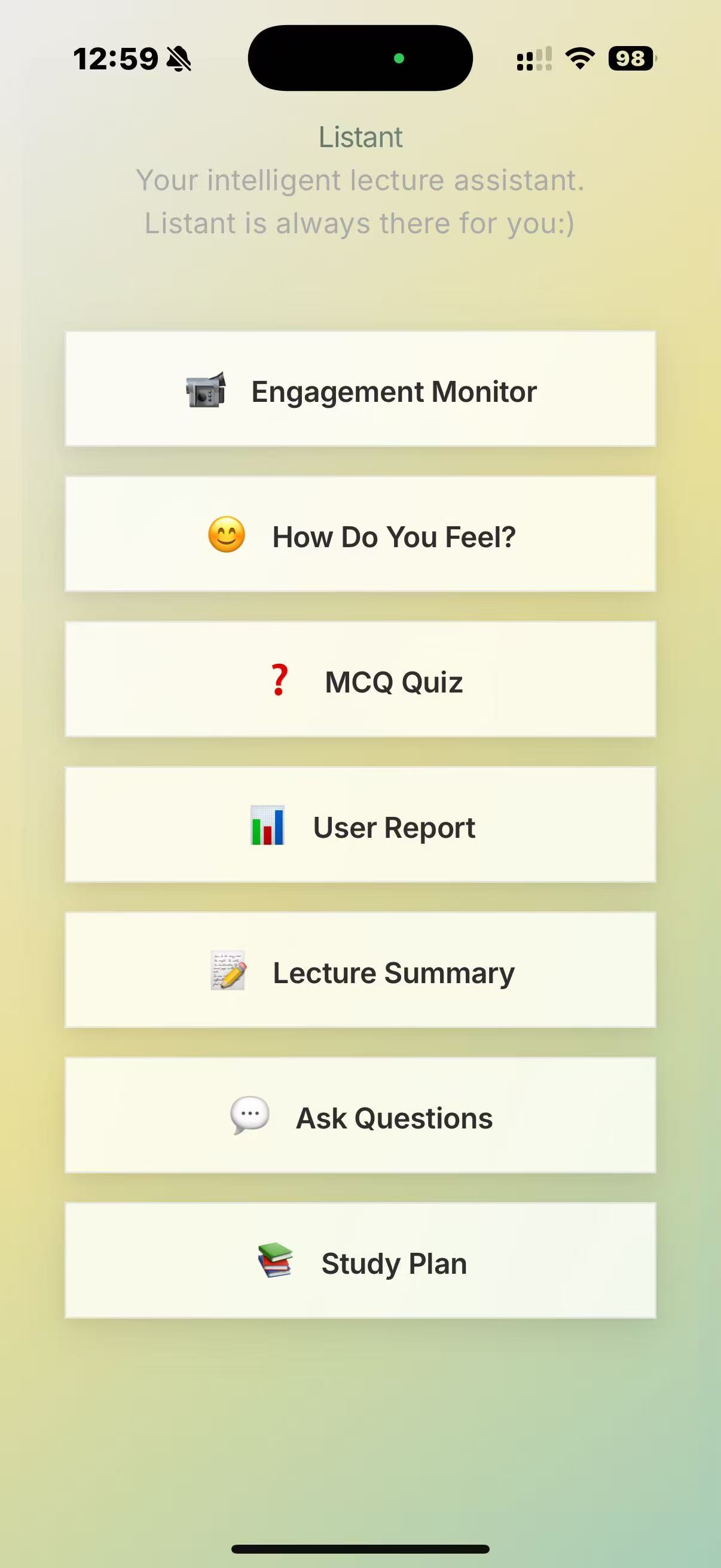
Task: Go to Ask Questions
Action: click(x=360, y=1116)
